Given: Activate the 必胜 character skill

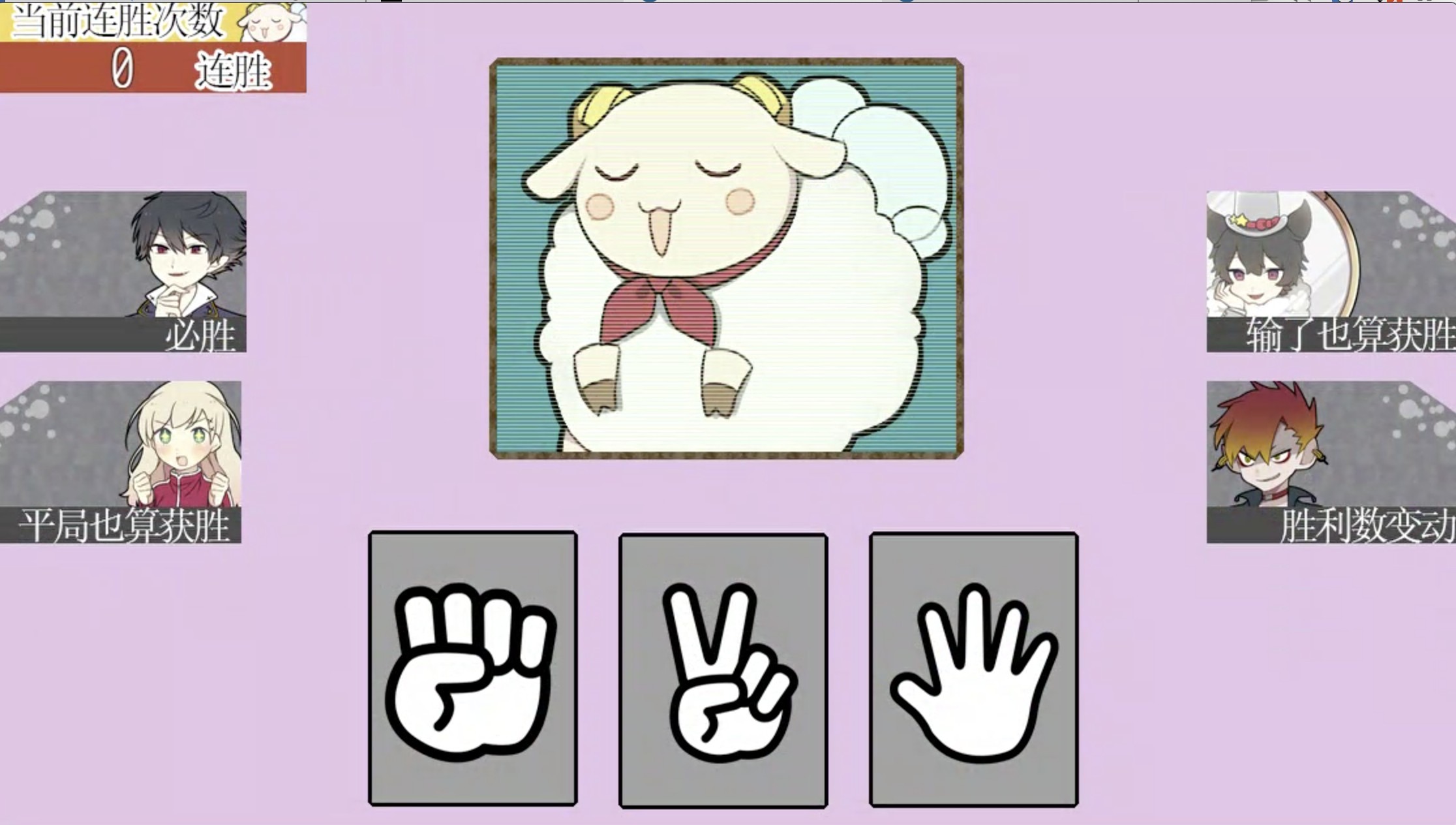Looking at the screenshot, I should 124,272.
